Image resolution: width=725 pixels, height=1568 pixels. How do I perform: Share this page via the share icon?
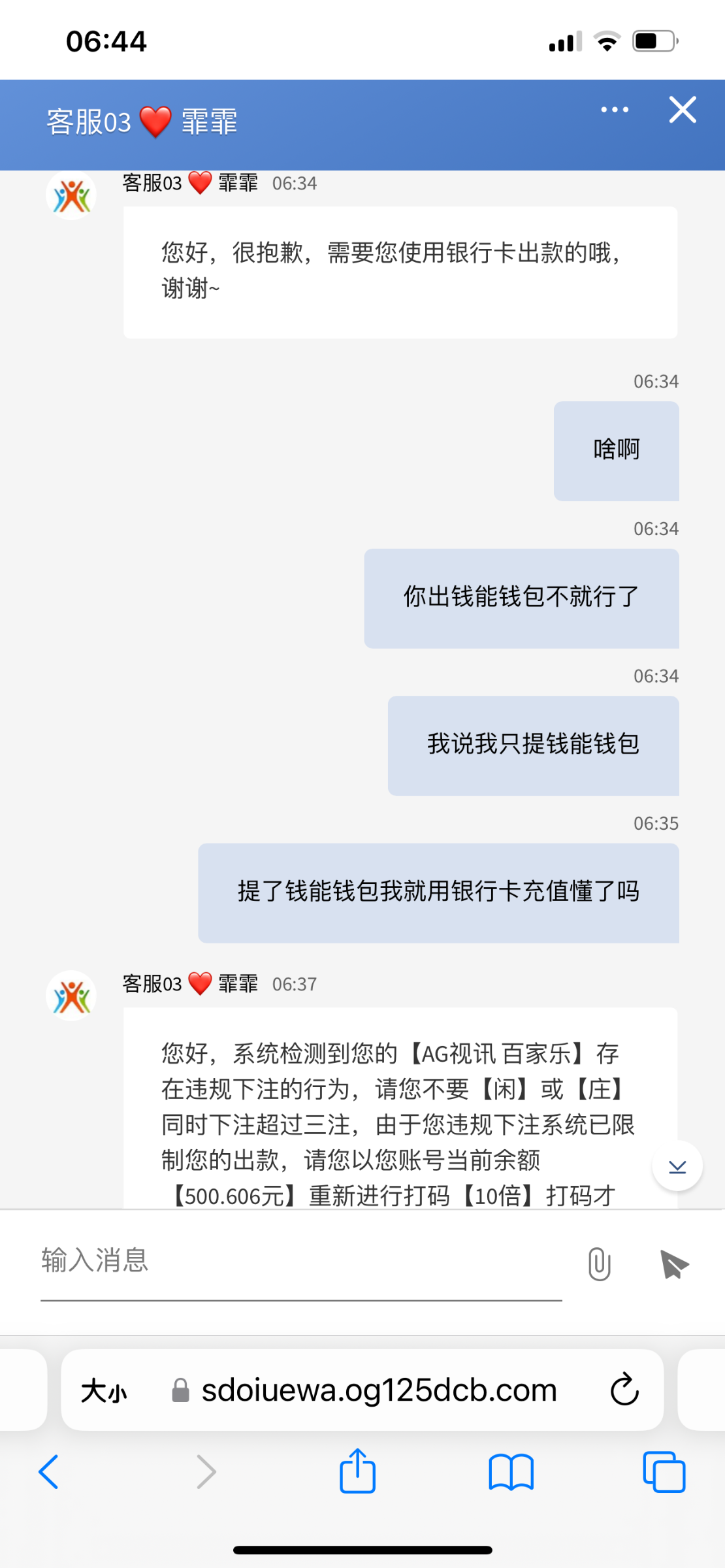[357, 1471]
